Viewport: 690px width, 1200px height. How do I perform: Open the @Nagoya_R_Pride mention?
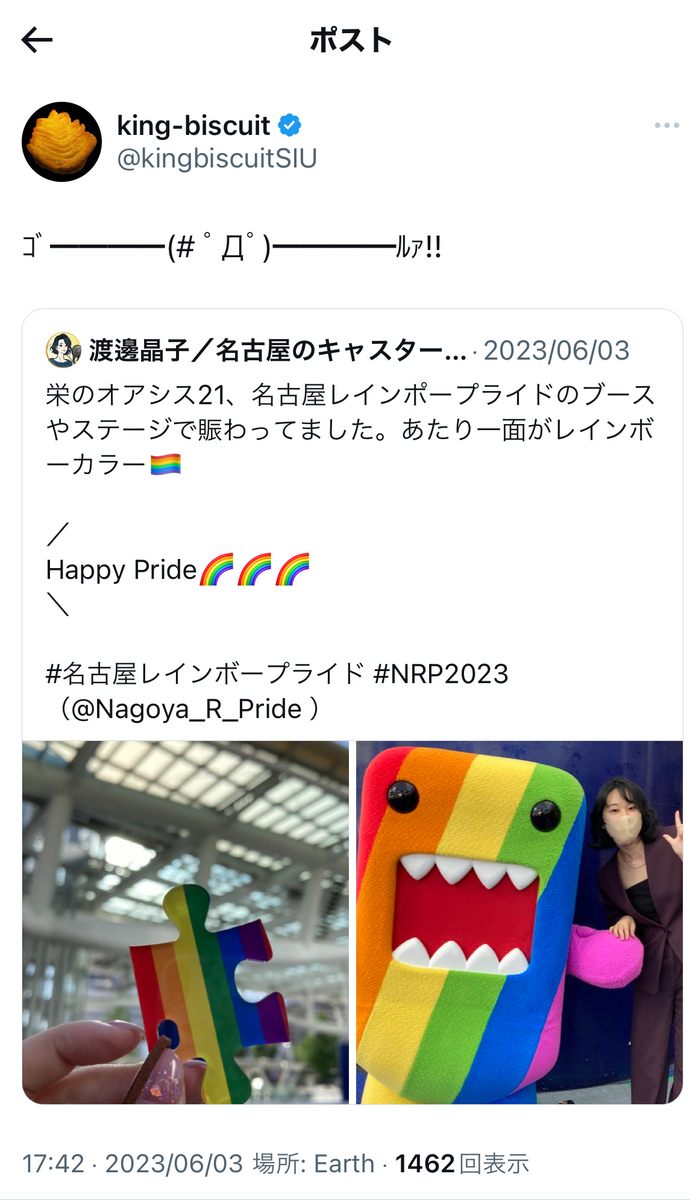point(180,709)
